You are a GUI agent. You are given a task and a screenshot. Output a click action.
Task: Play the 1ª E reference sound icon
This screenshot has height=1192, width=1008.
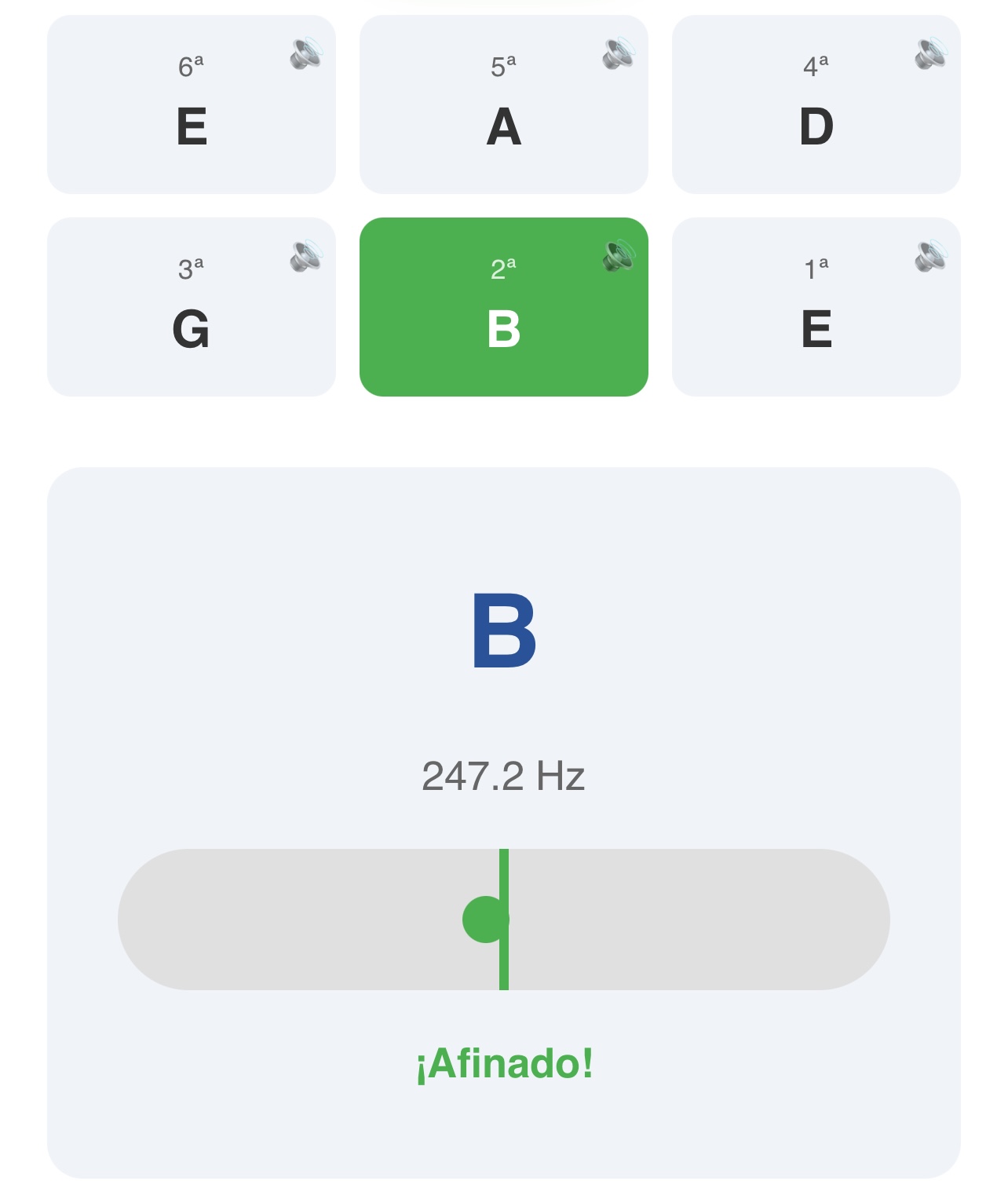(x=930, y=256)
